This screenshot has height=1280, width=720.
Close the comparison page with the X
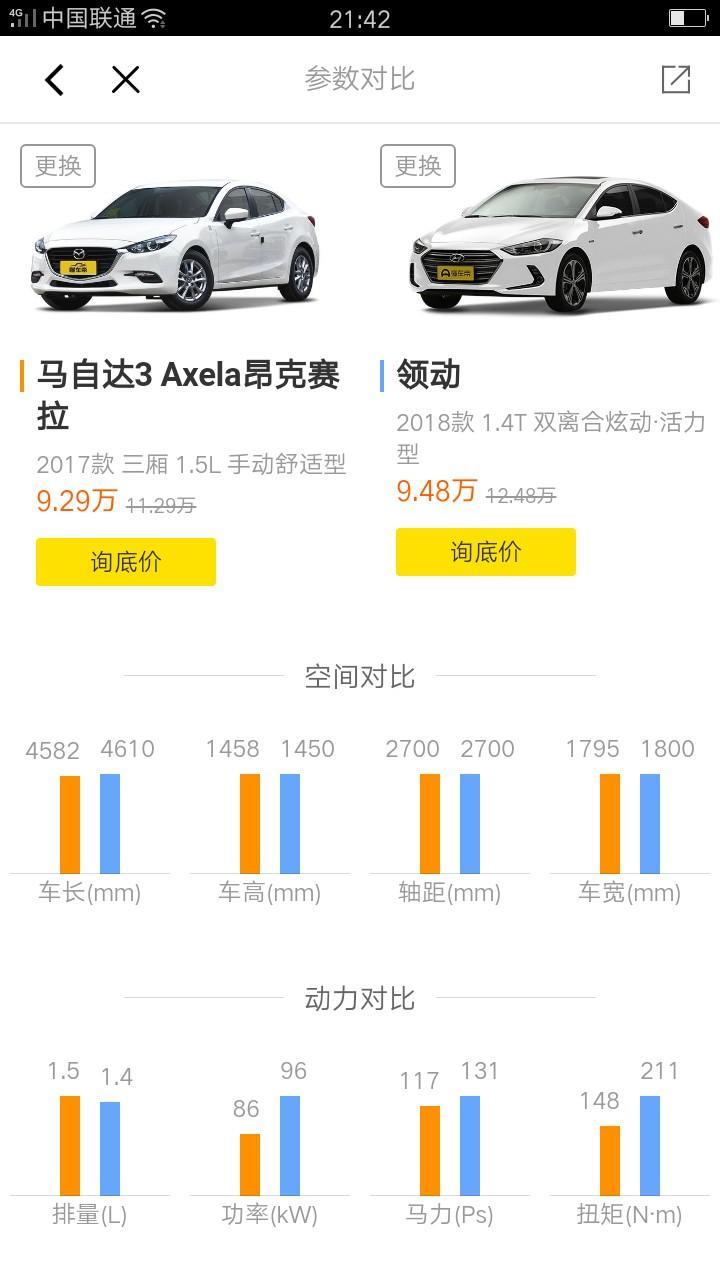tap(125, 80)
